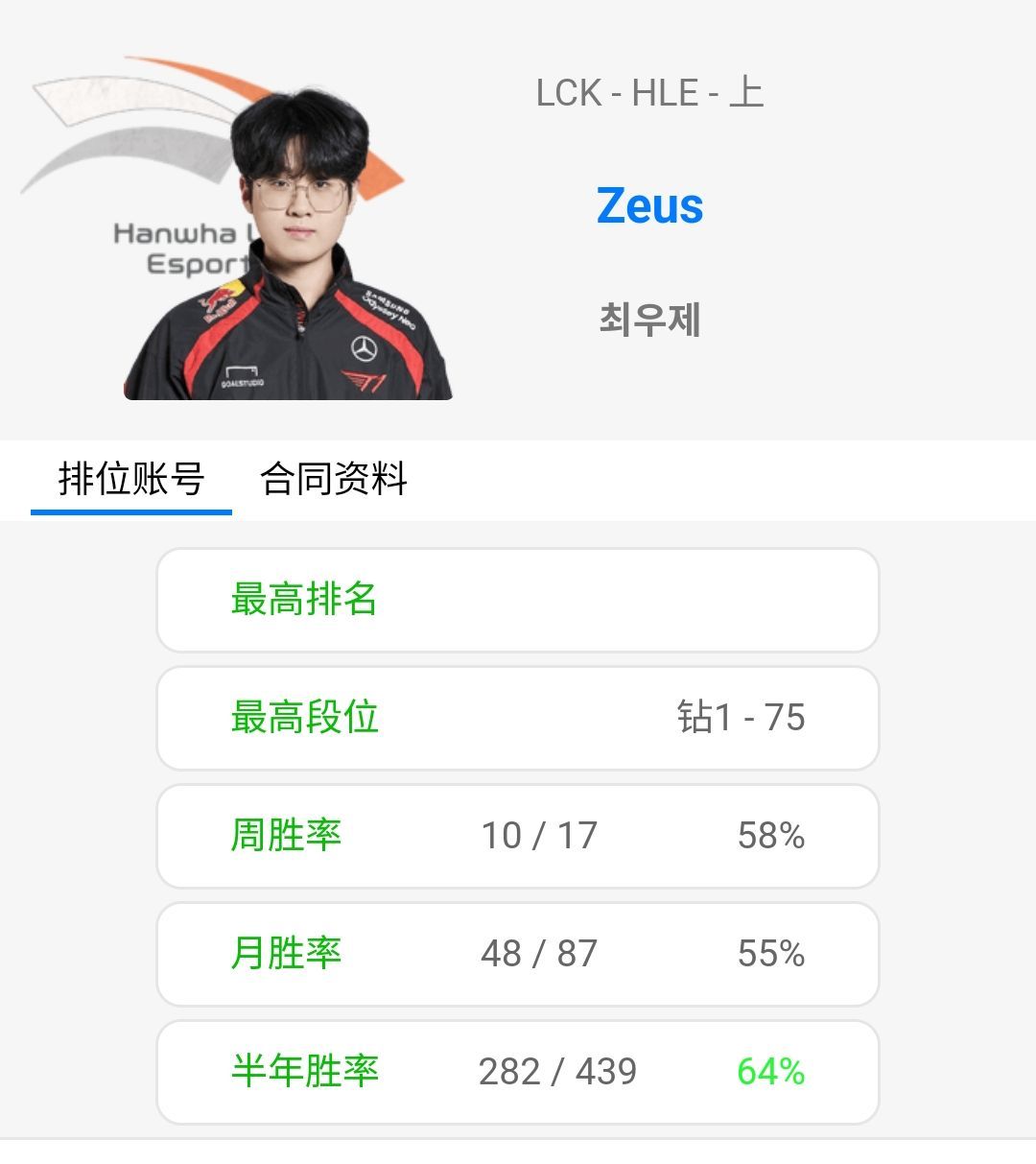Image resolution: width=1036 pixels, height=1164 pixels.
Task: Switch to the 合同资料 tab
Action: click(333, 479)
